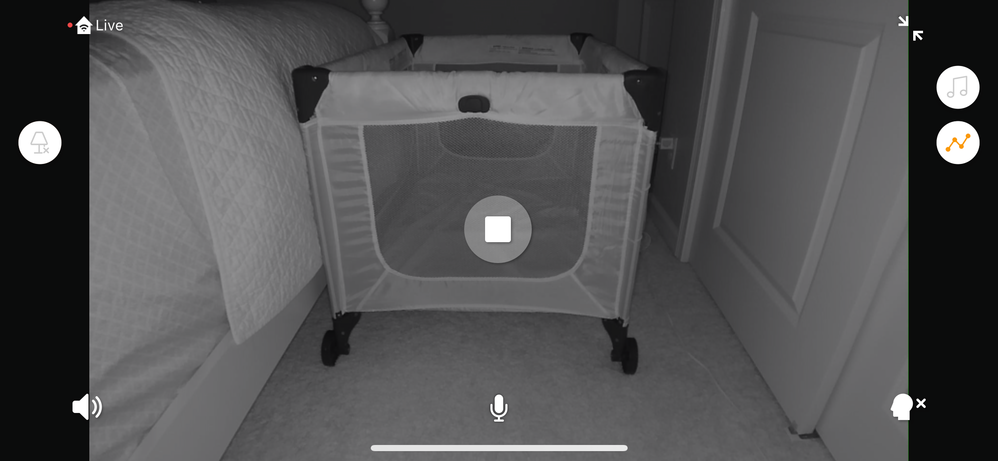Stop the live video stream
Image resolution: width=998 pixels, height=461 pixels.
498,229
